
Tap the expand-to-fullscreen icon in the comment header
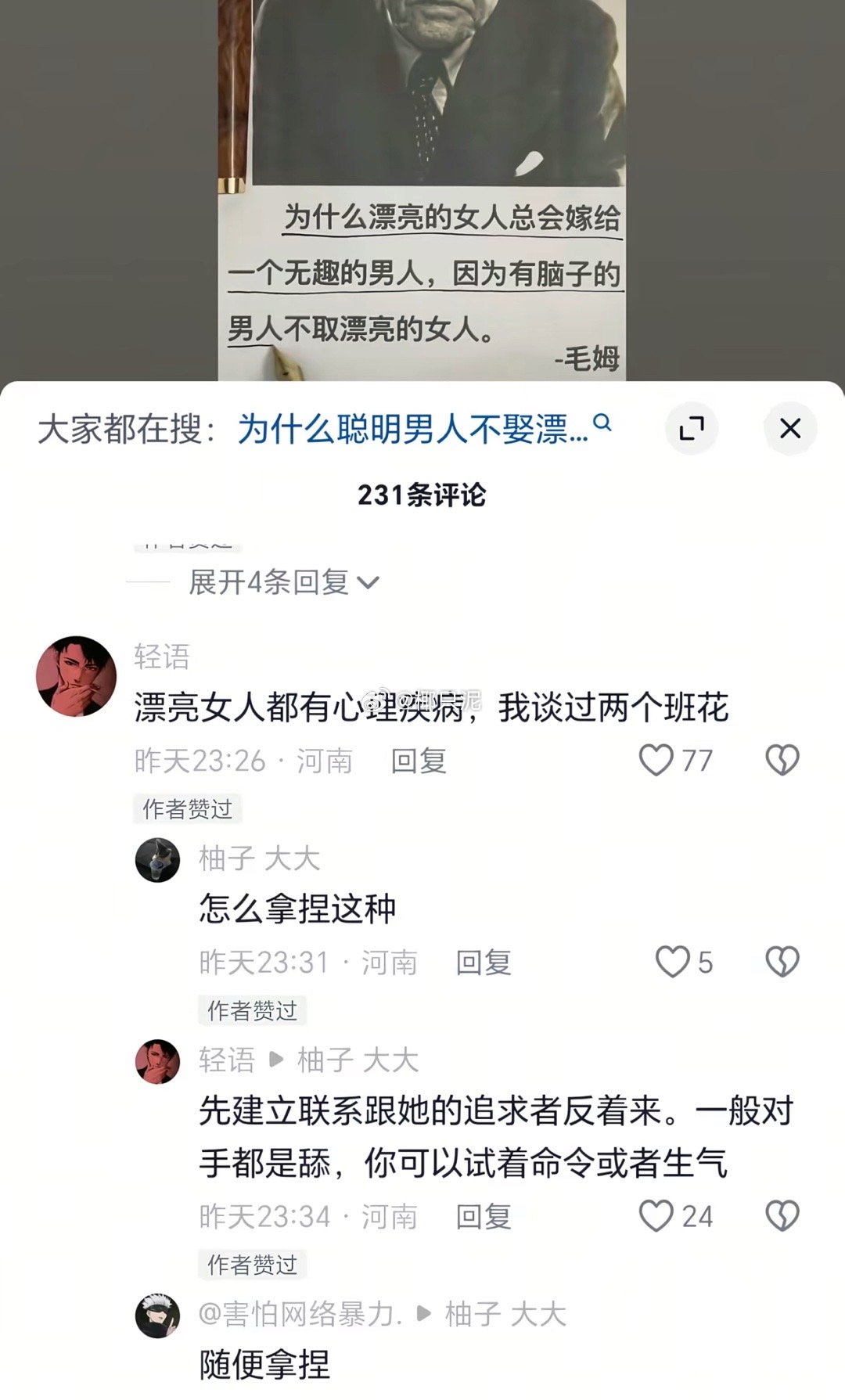[692, 429]
